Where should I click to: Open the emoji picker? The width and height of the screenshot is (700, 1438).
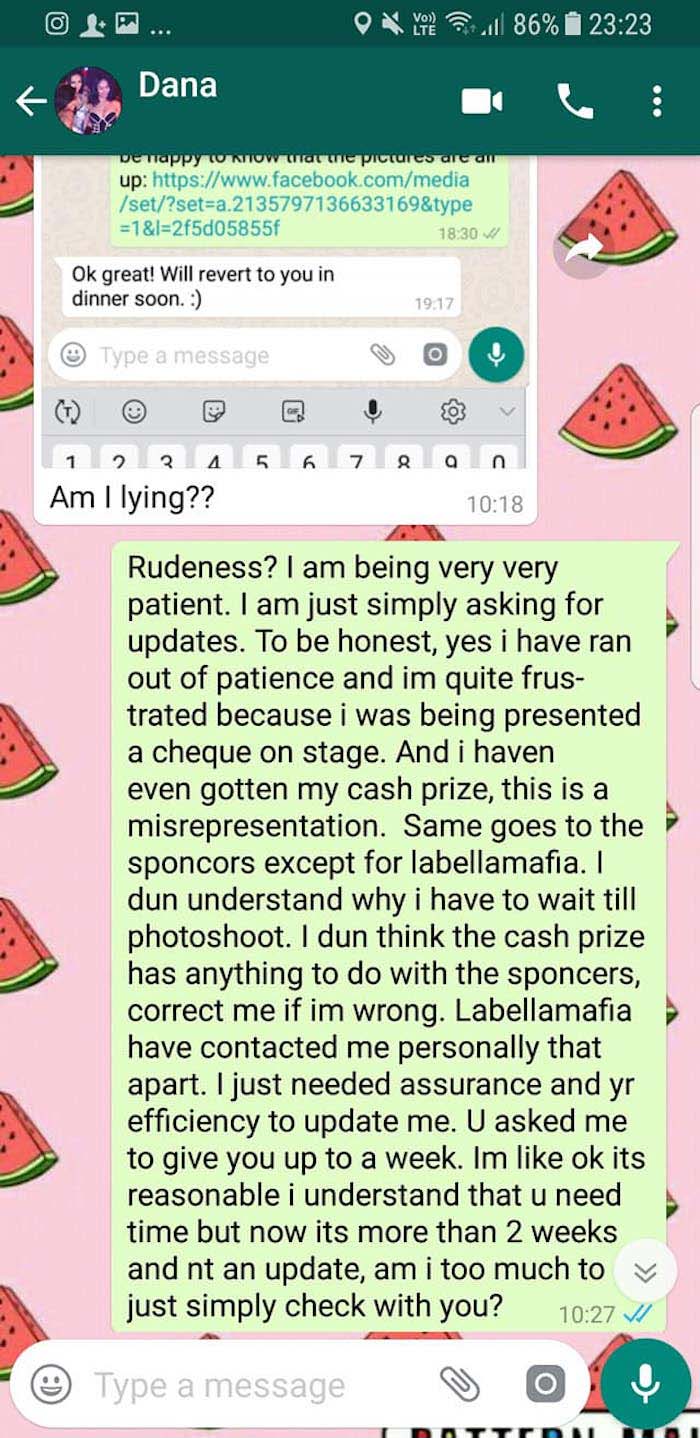(x=50, y=1385)
